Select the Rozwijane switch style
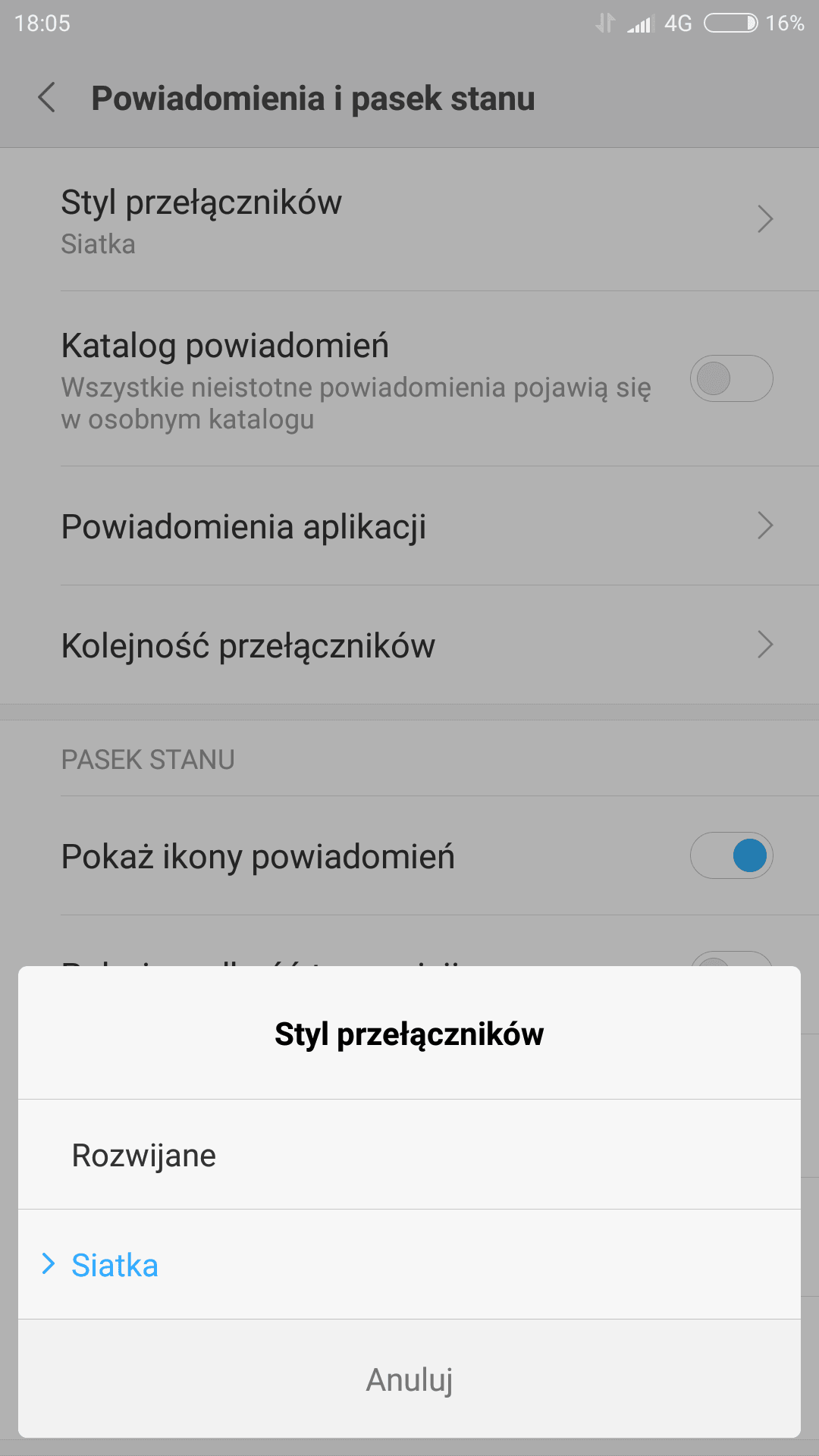The height and width of the screenshot is (1456, 819). click(x=409, y=1154)
